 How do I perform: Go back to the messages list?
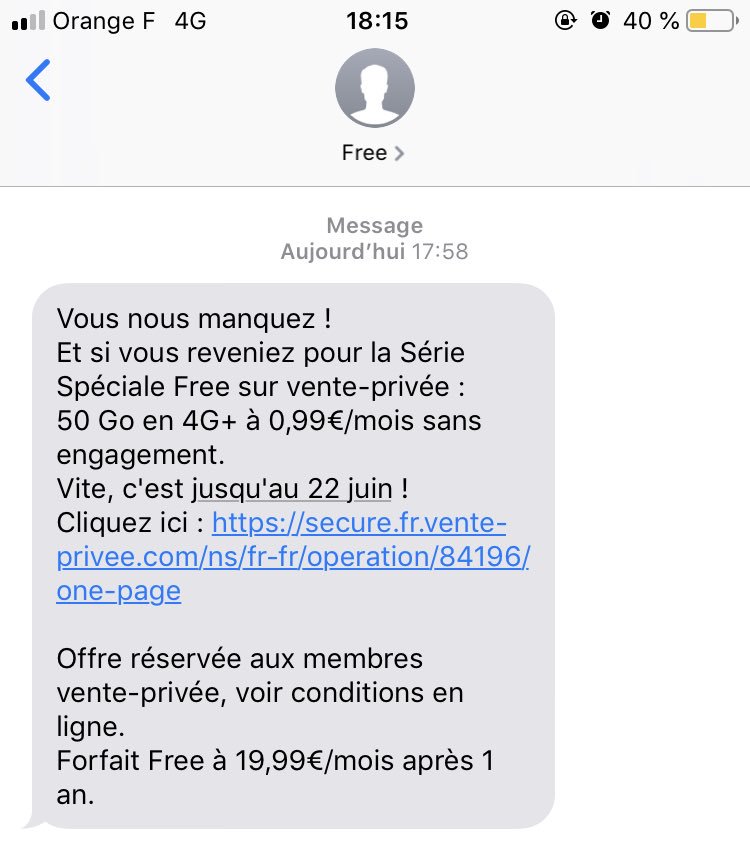click(38, 81)
